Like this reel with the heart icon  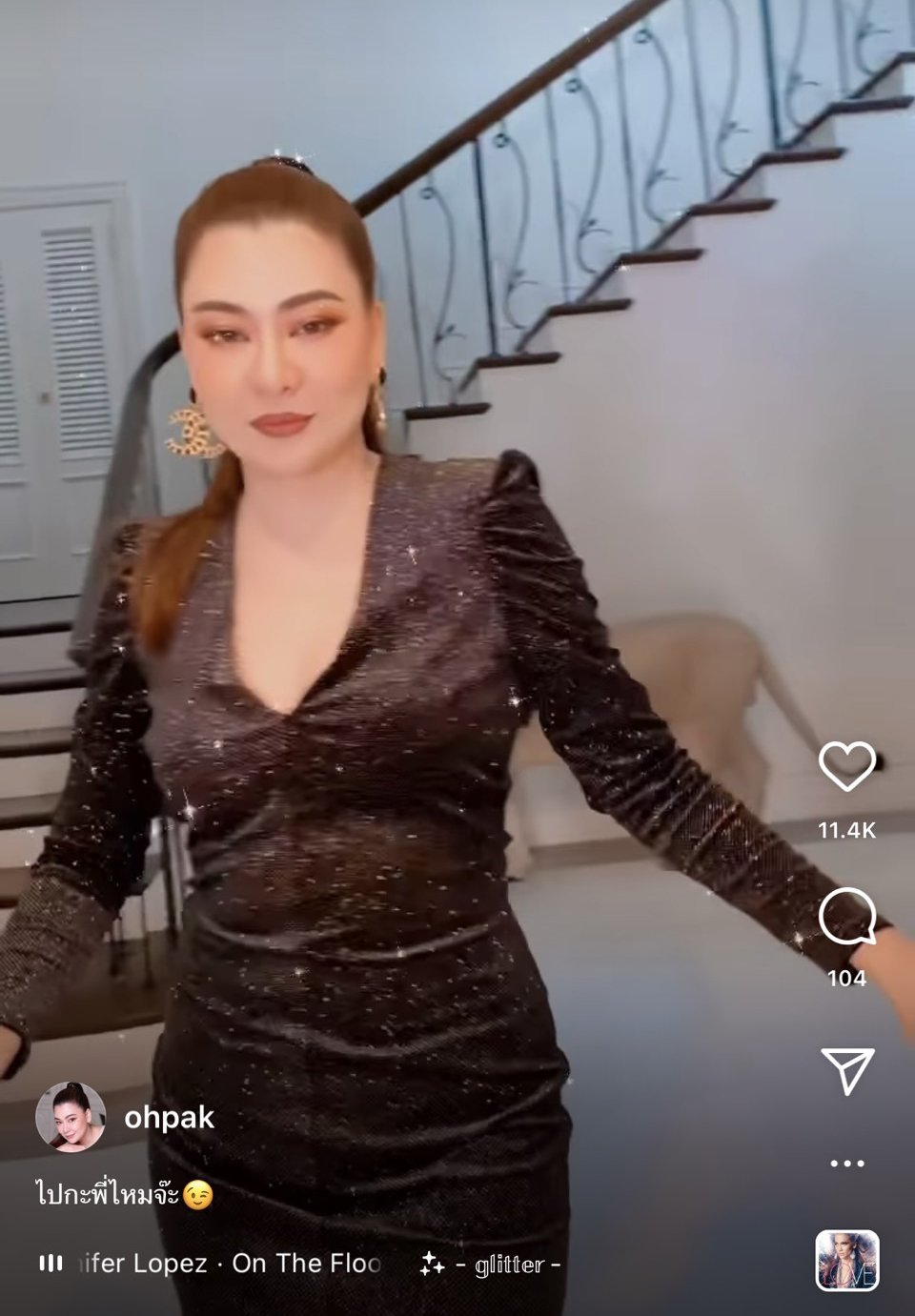click(846, 766)
